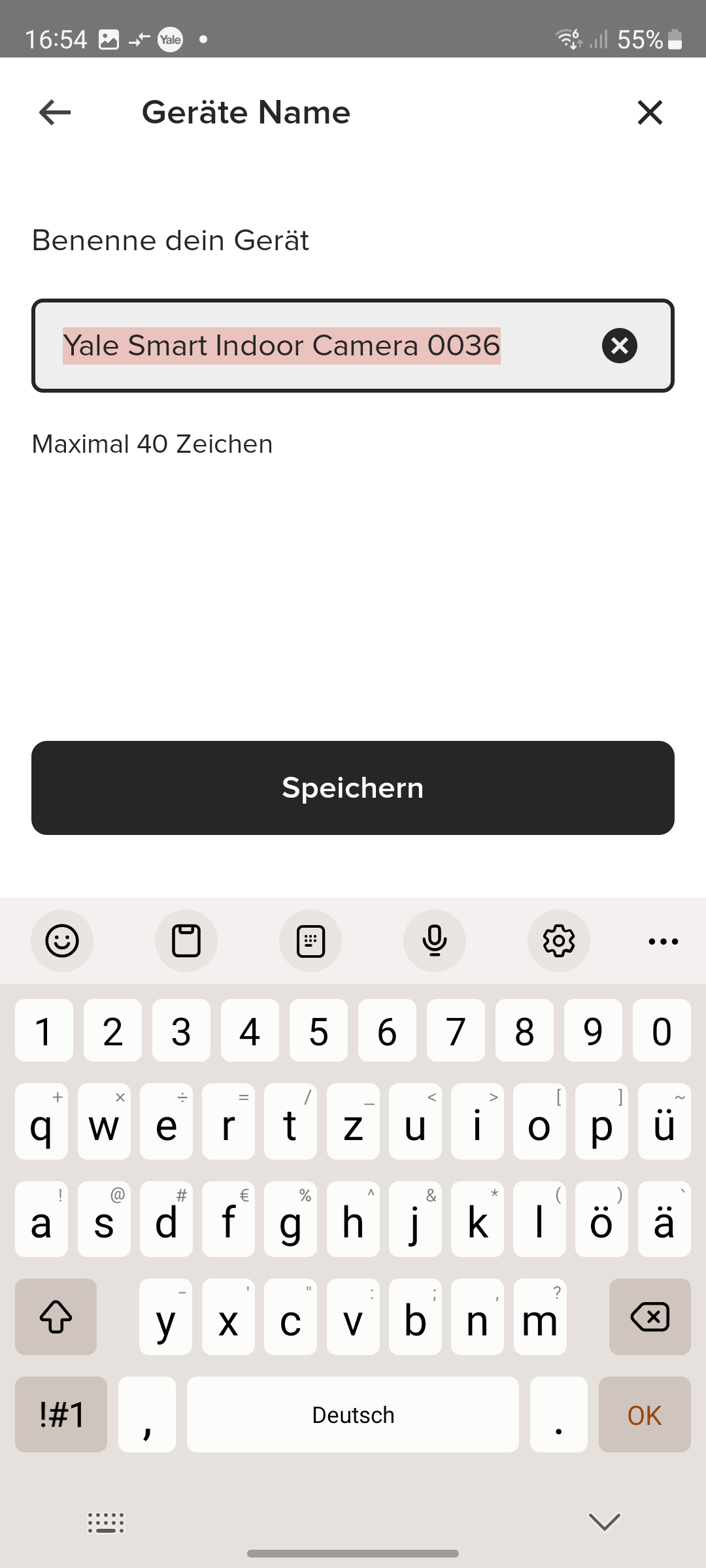This screenshot has height=1568, width=706.
Task: Open the keyboard clipboard
Action: coord(186,941)
